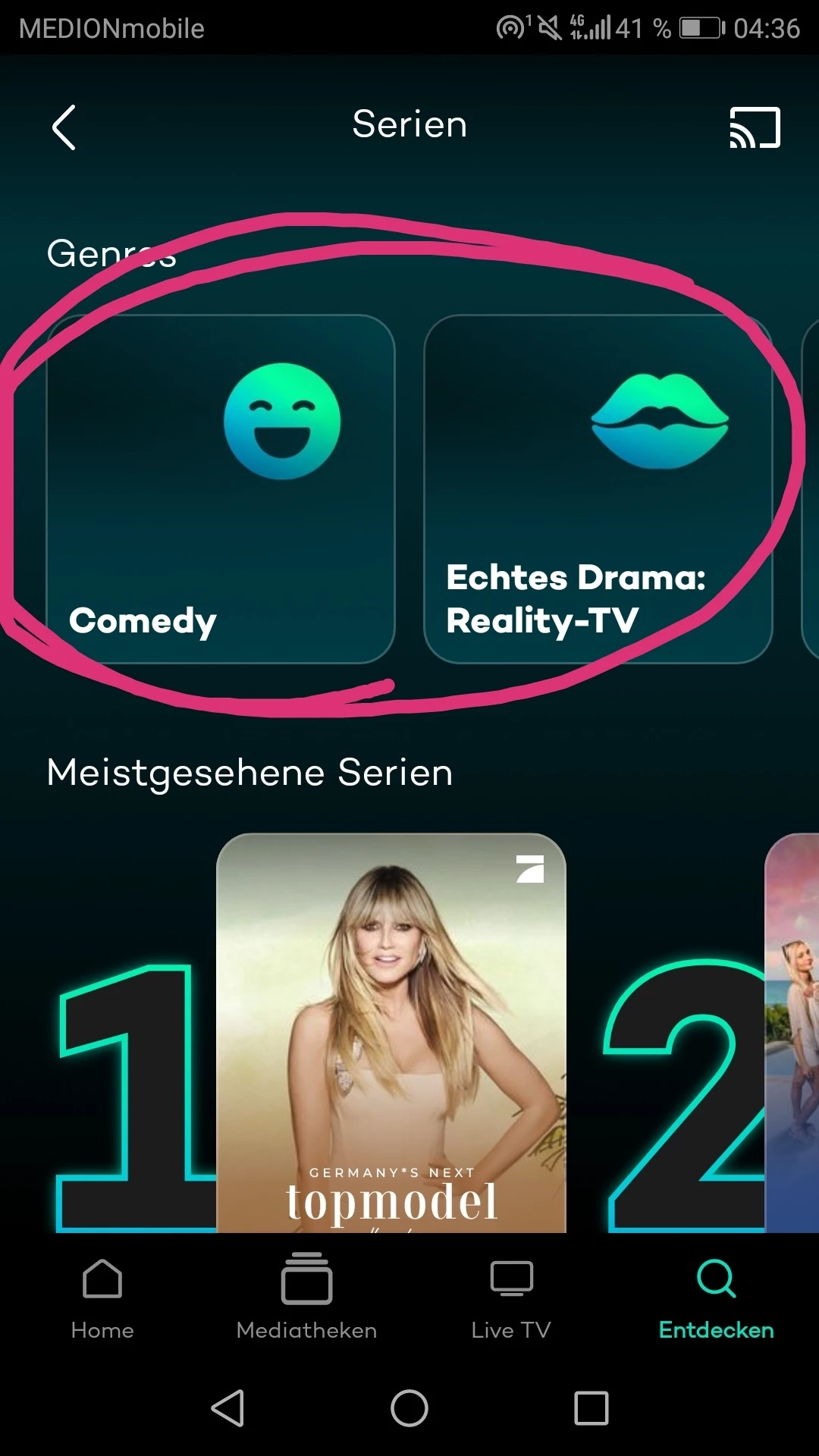Select the Entdecken tab

716,1298
